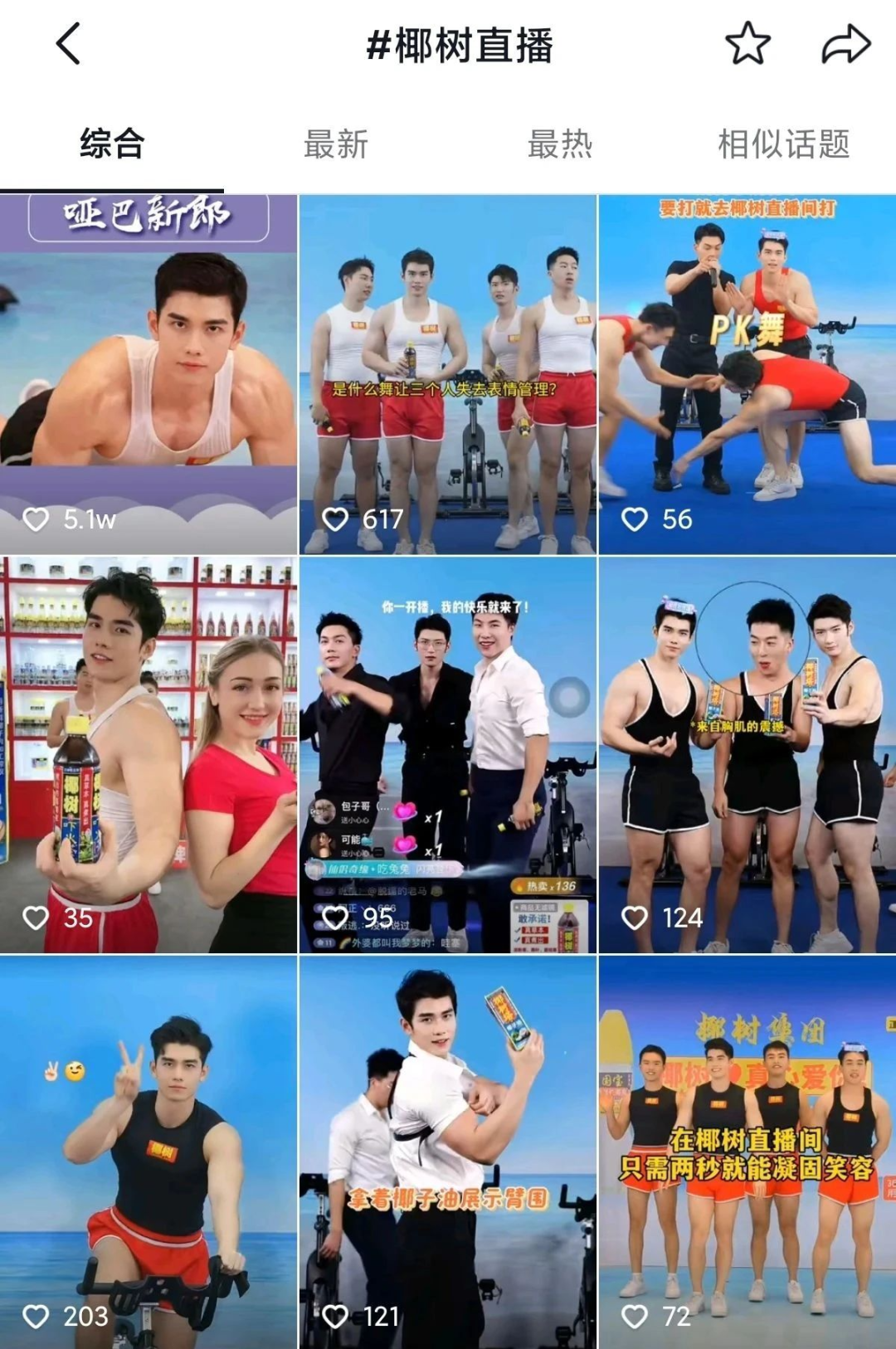
Task: Open the video with 617 likes
Action: [448, 373]
